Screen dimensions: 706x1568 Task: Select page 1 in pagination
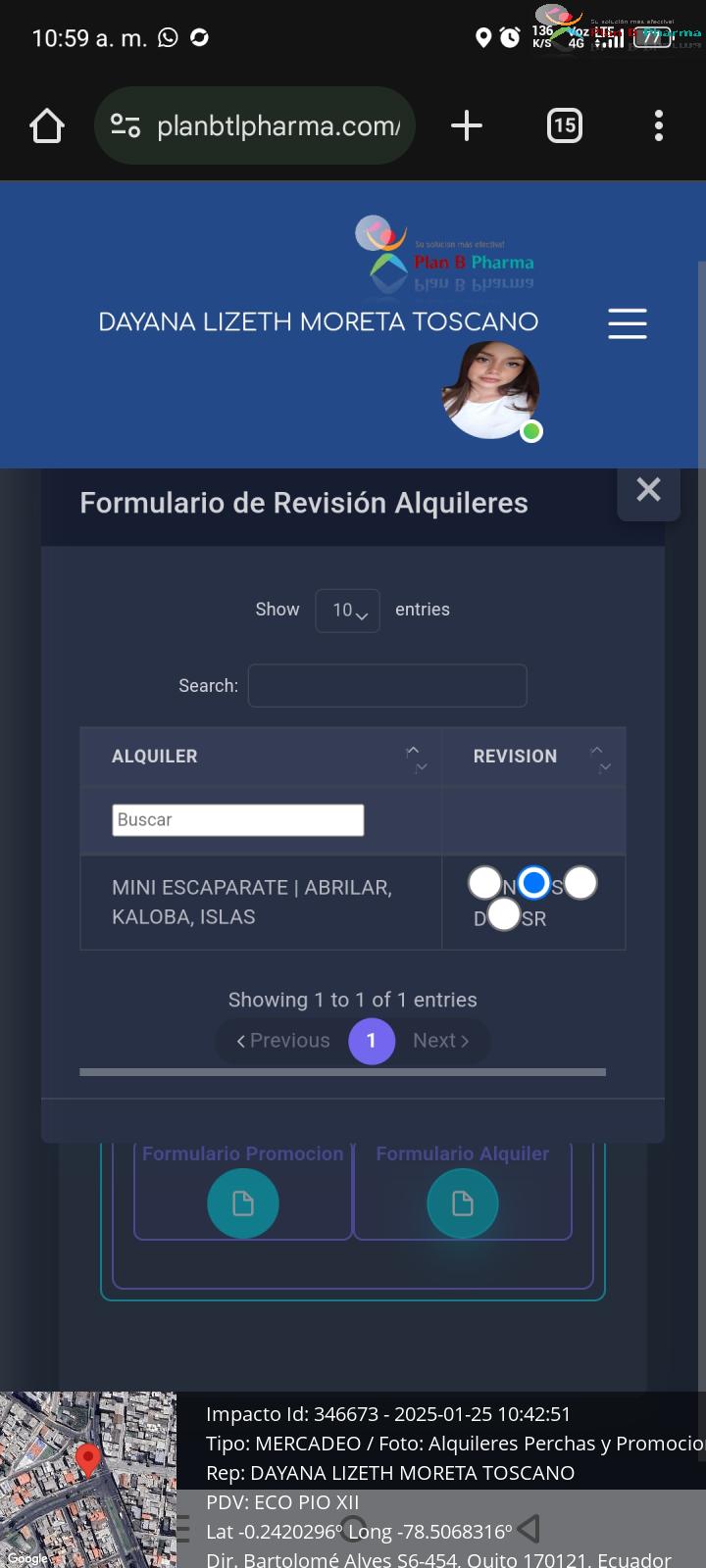tap(372, 1041)
